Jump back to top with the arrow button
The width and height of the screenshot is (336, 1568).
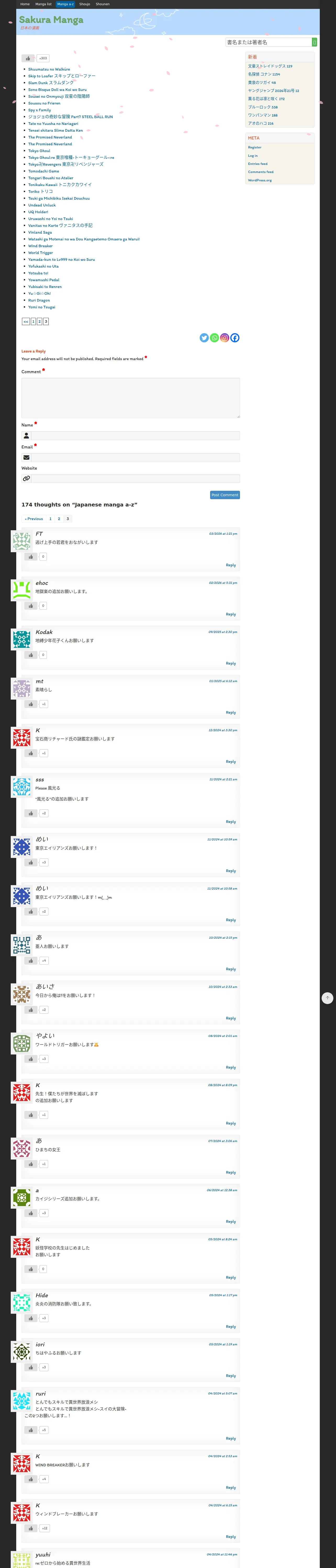coord(327,998)
